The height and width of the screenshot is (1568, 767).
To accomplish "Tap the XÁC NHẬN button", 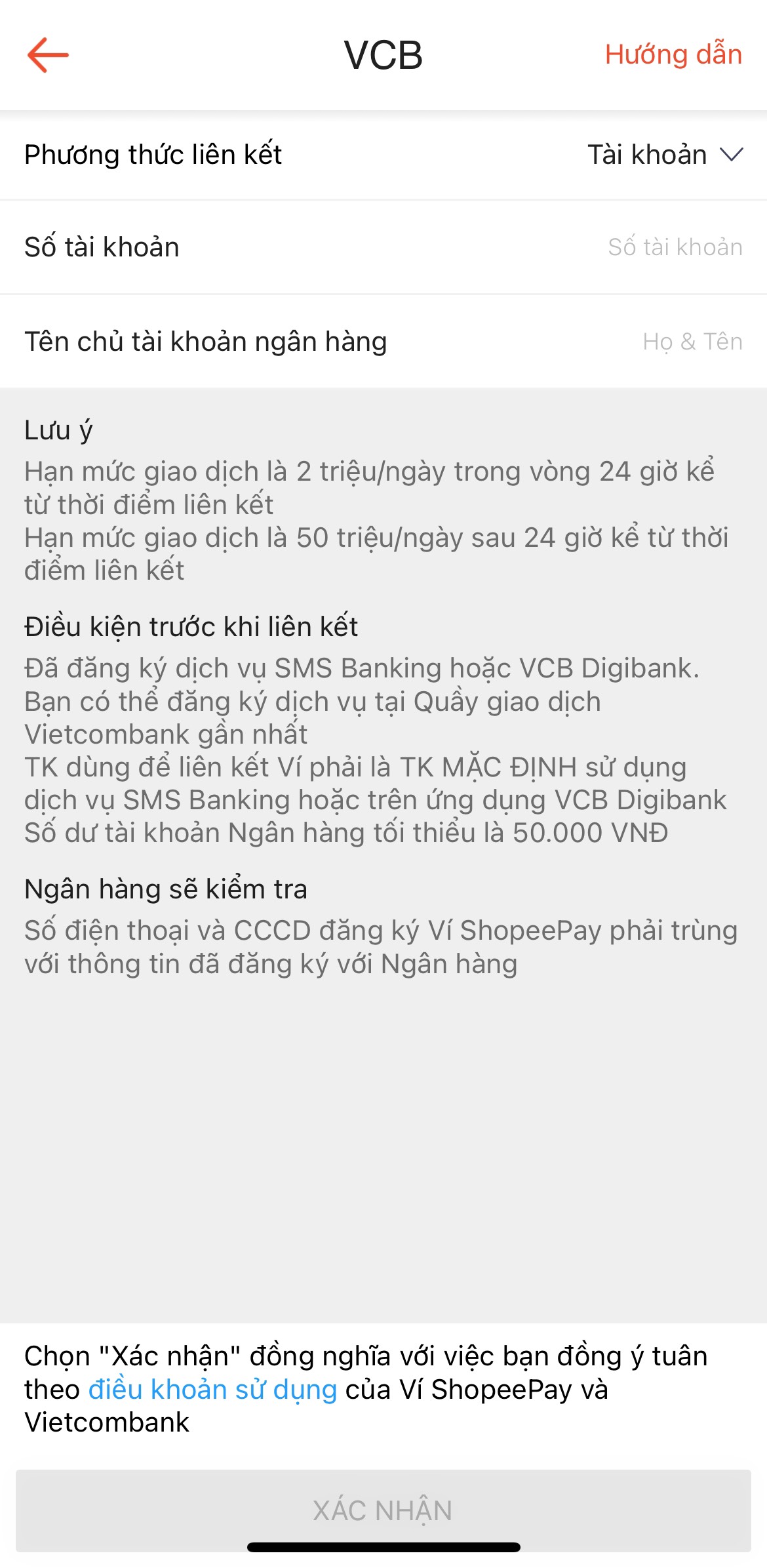I will tap(383, 1510).
